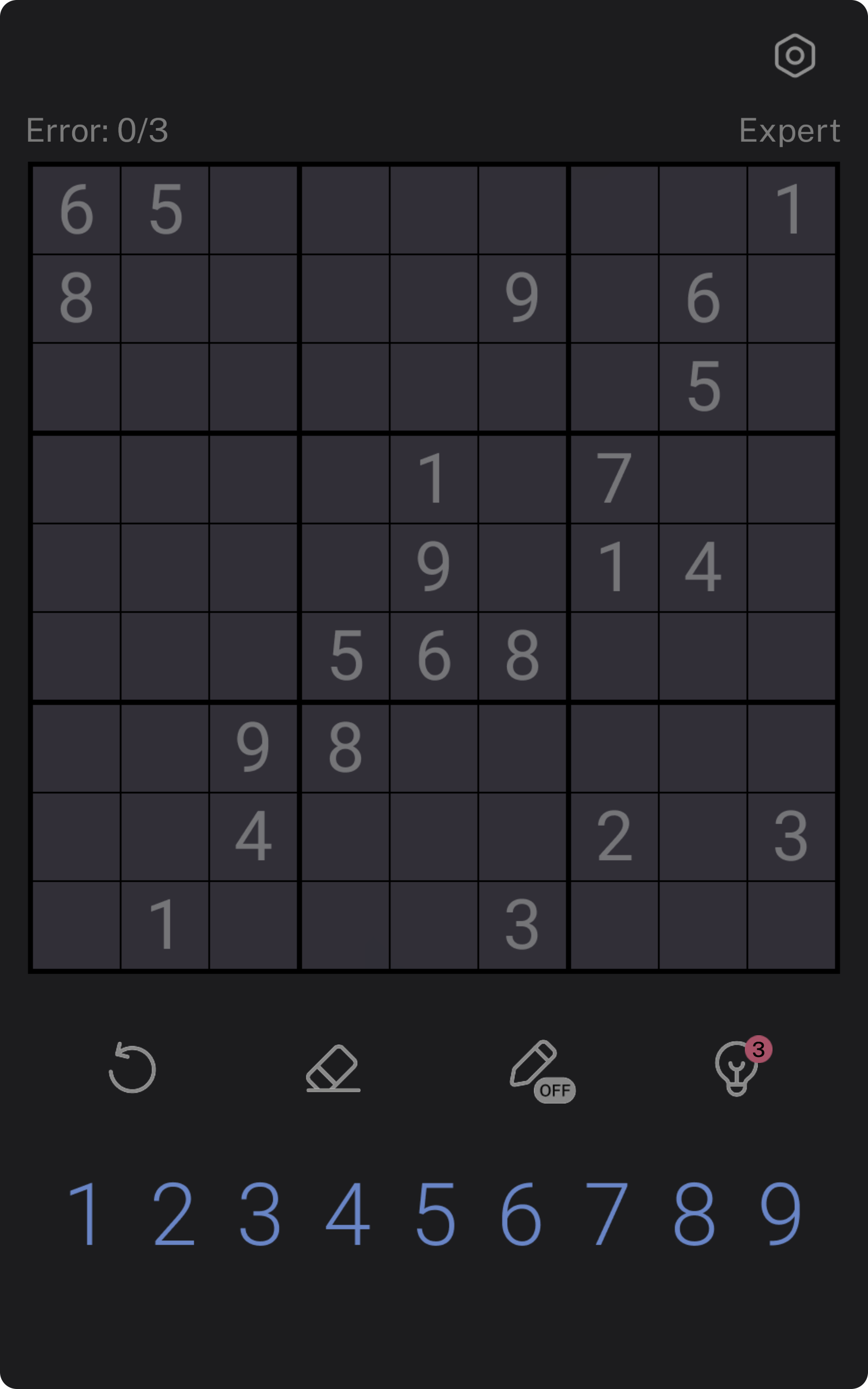Open the settings gear icon

click(x=795, y=56)
